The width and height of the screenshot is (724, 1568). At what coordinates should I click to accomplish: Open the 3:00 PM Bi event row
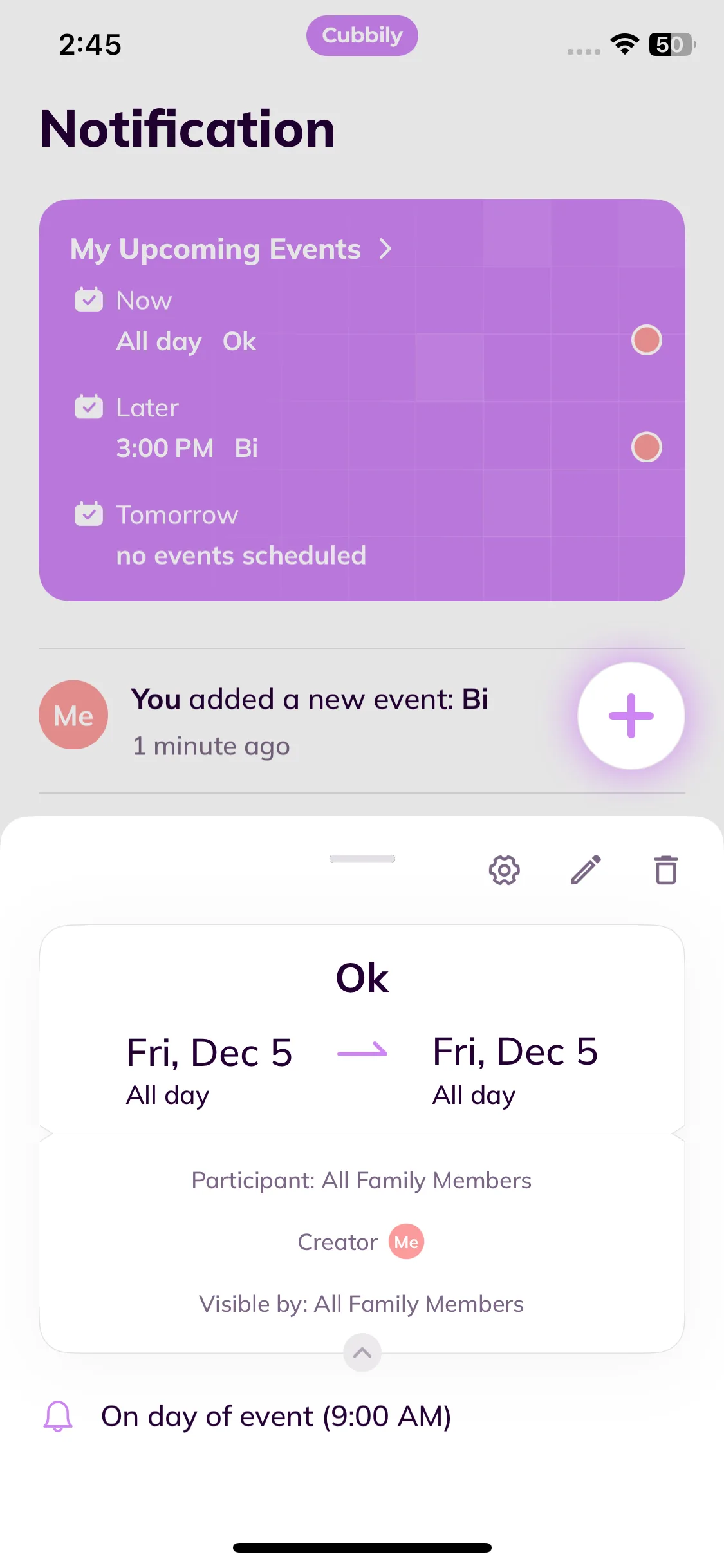(x=360, y=448)
